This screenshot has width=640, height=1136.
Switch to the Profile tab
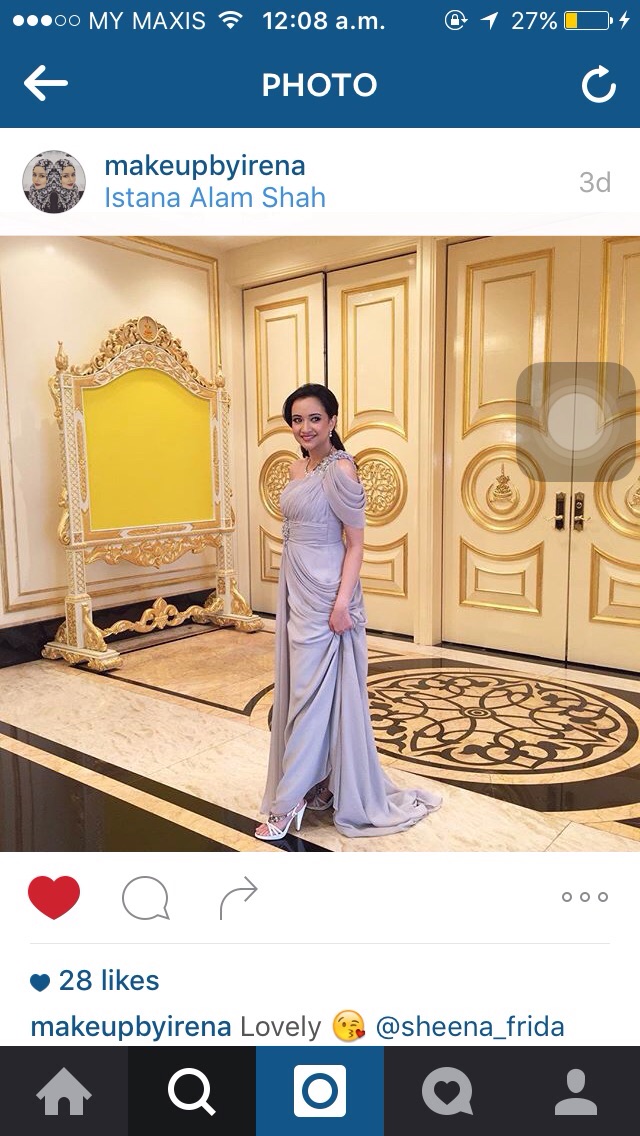coord(576,1091)
